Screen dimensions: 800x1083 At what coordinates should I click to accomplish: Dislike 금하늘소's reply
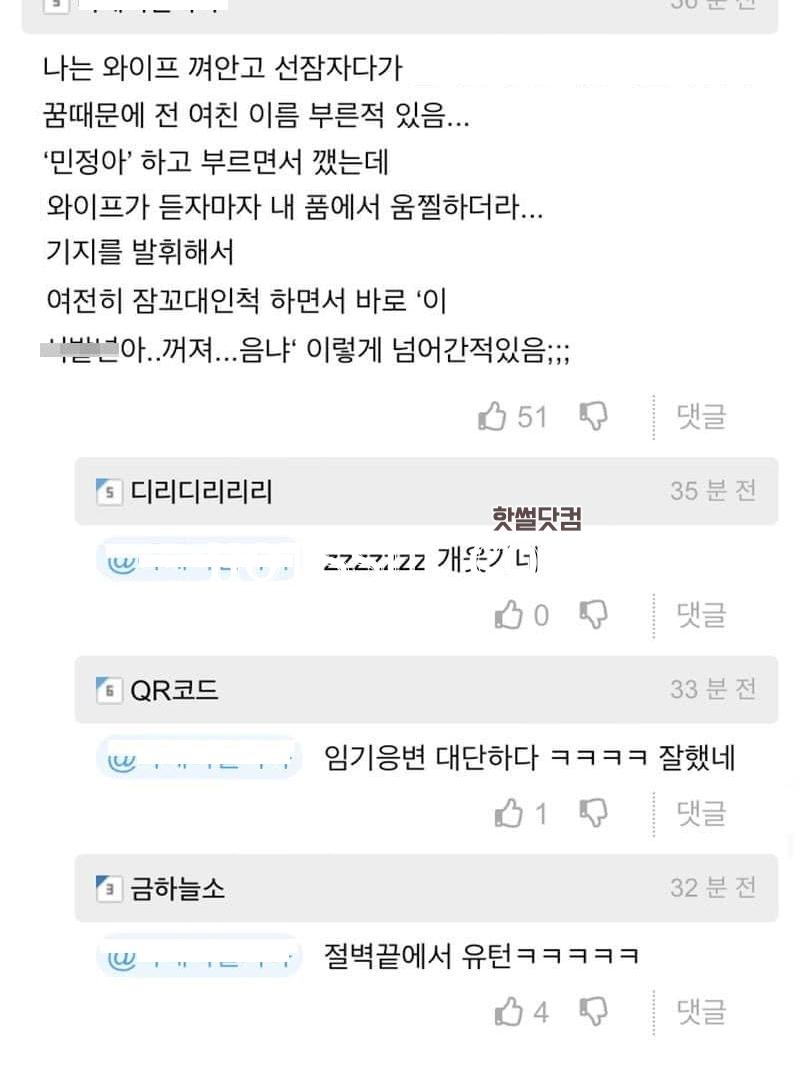(x=593, y=1012)
